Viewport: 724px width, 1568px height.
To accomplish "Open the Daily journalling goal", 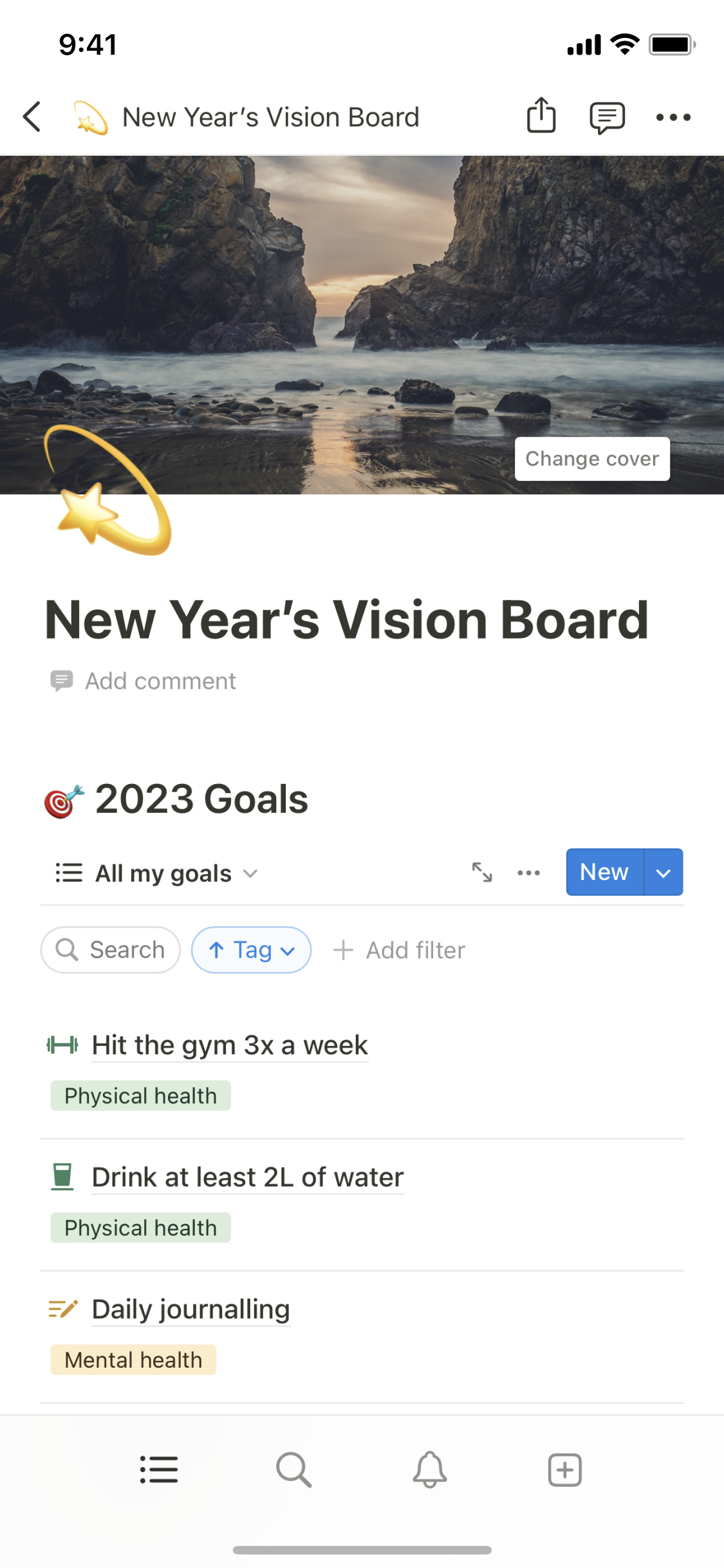I will (x=191, y=1309).
